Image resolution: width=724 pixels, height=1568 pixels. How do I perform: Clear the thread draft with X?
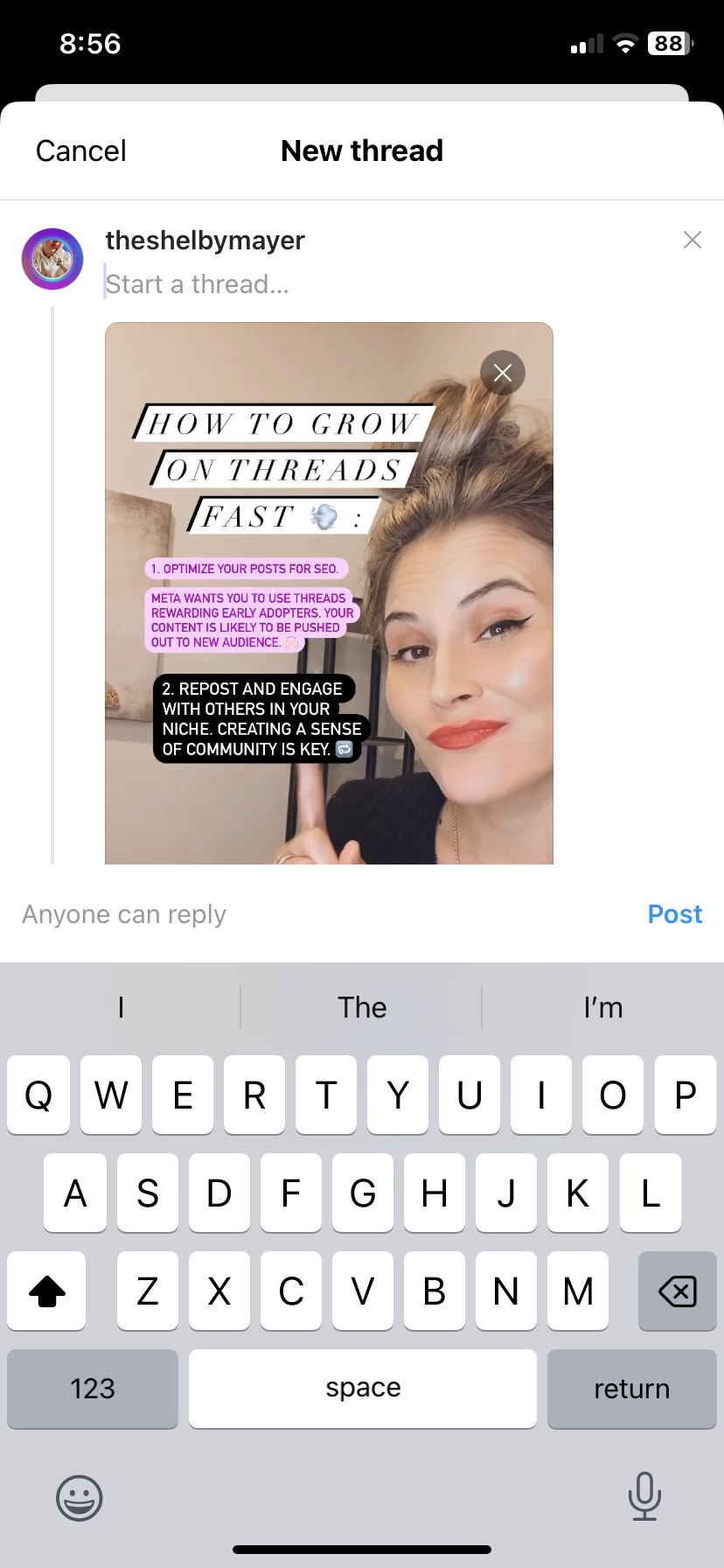[x=692, y=240]
